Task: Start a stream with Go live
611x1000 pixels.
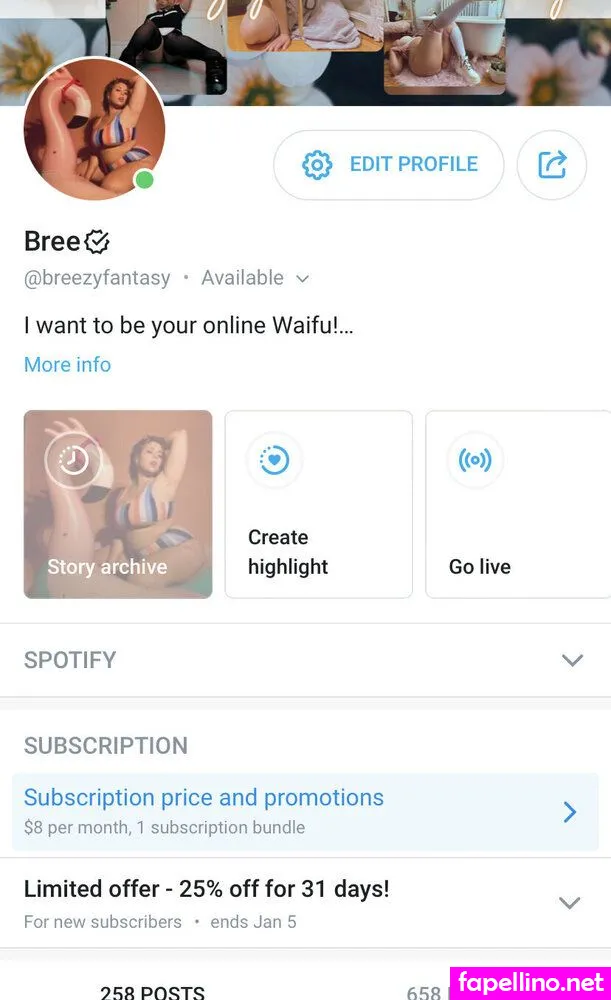Action: [x=517, y=504]
